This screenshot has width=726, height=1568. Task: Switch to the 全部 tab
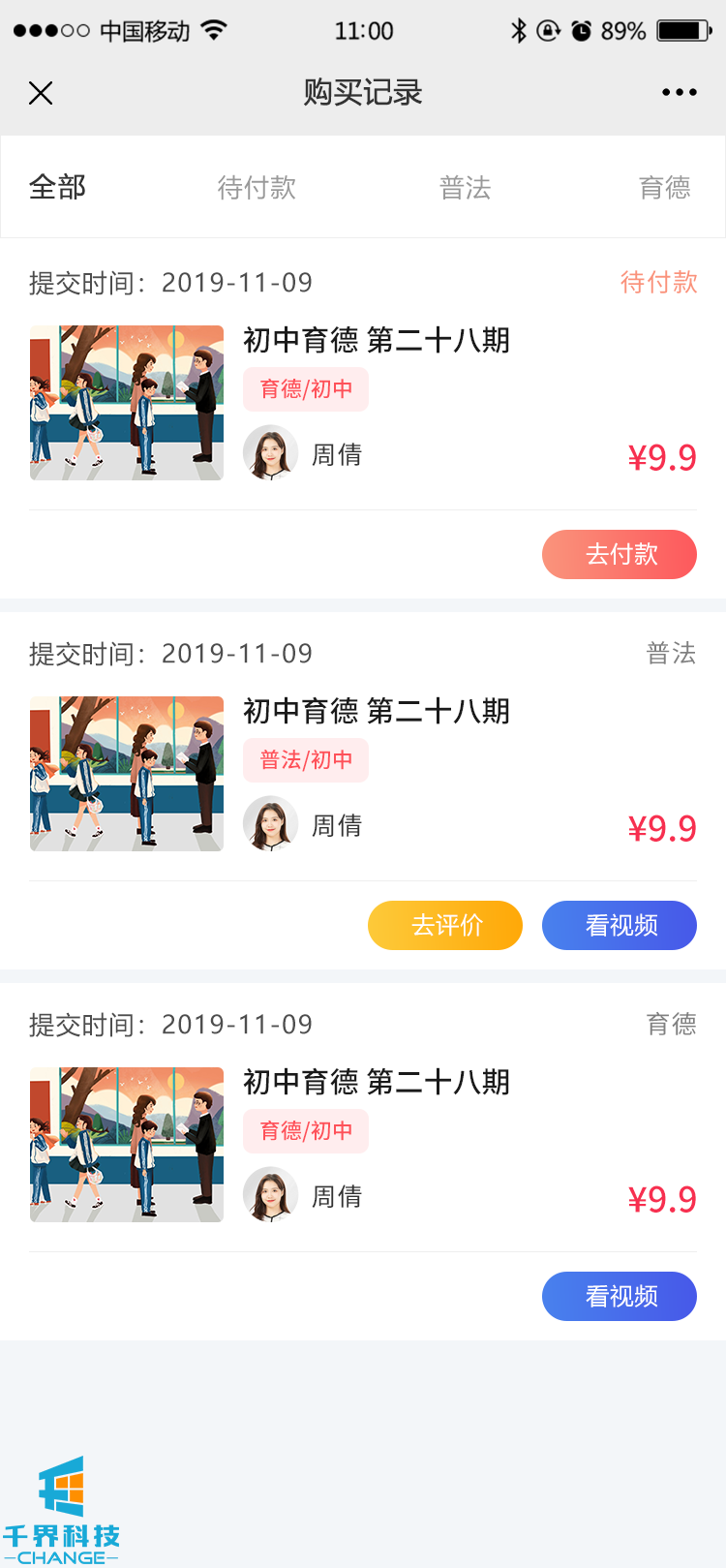coord(58,187)
